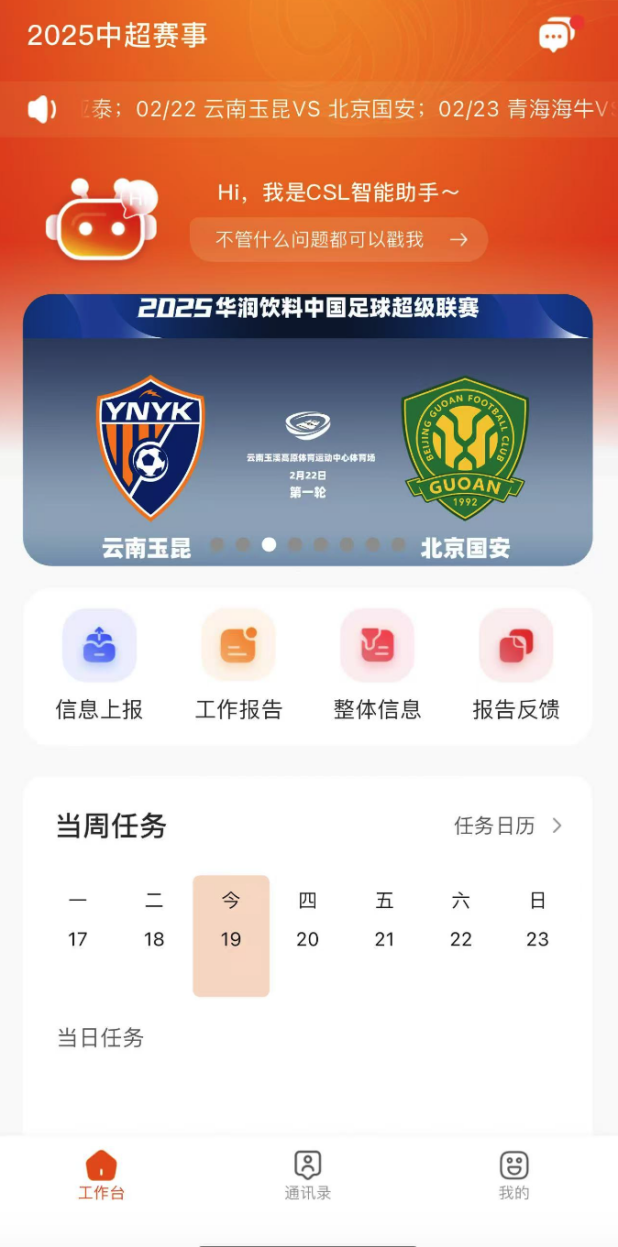The width and height of the screenshot is (618, 1247).
Task: Open the messages icon with red dot
Action: [557, 36]
